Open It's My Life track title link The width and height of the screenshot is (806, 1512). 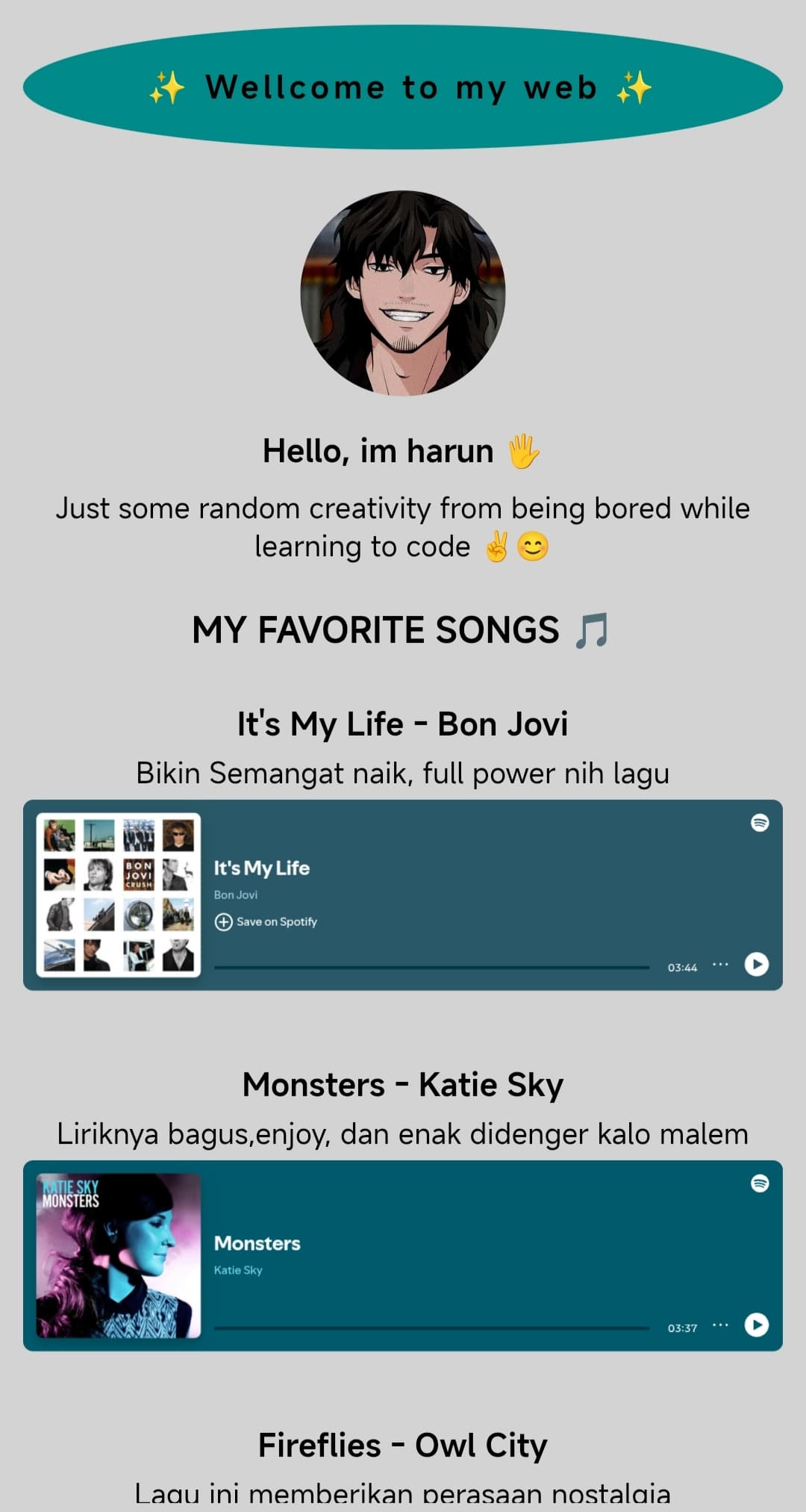(x=262, y=868)
